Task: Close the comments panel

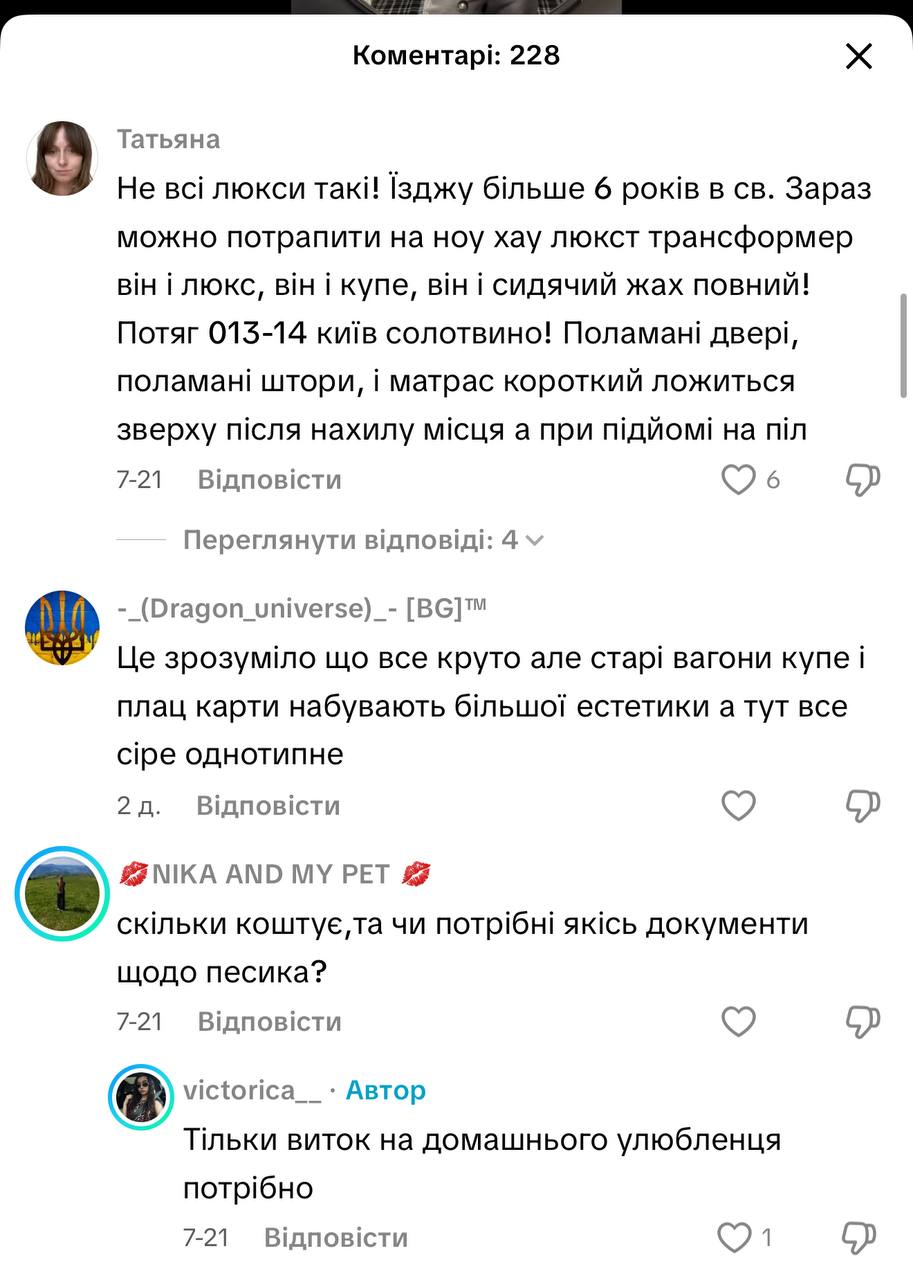Action: (859, 57)
